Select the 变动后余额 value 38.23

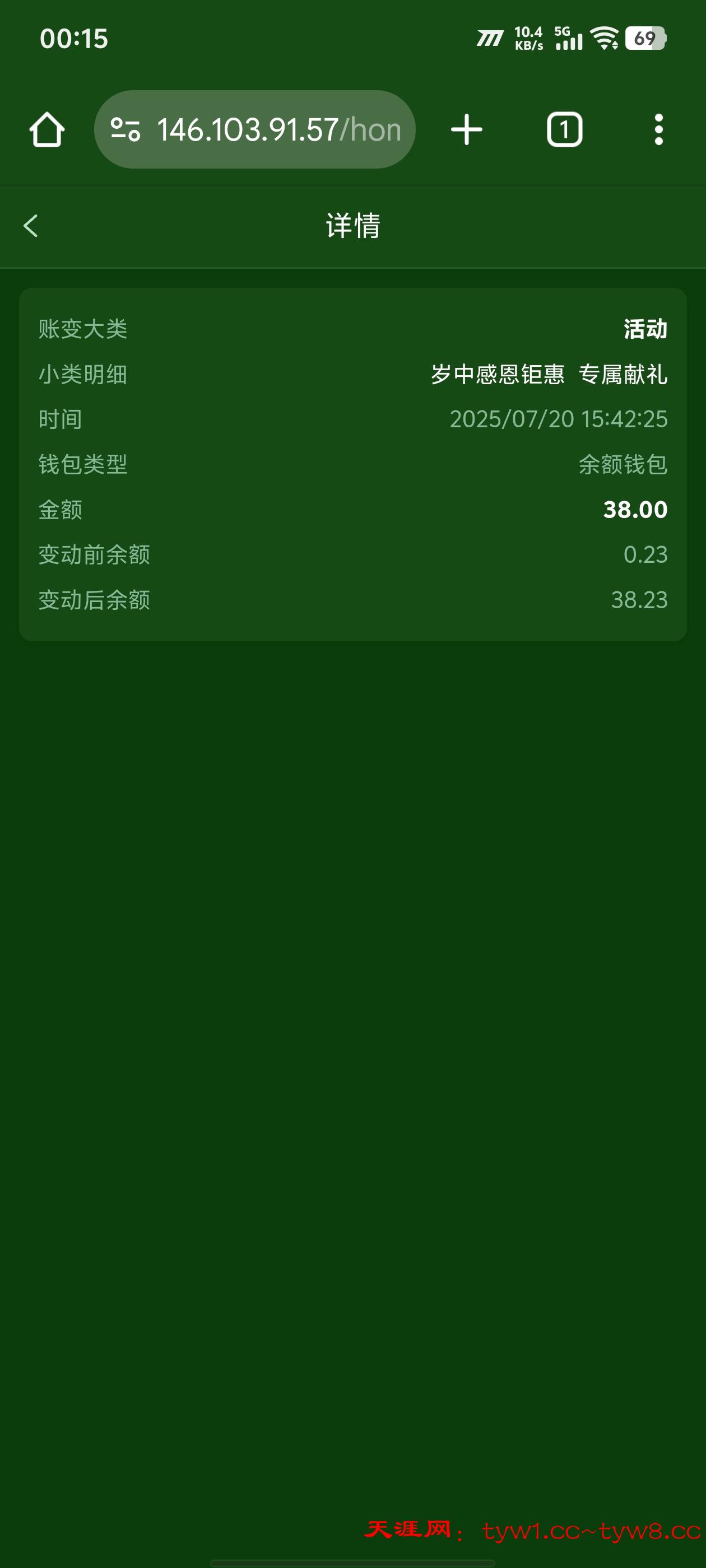tap(639, 600)
